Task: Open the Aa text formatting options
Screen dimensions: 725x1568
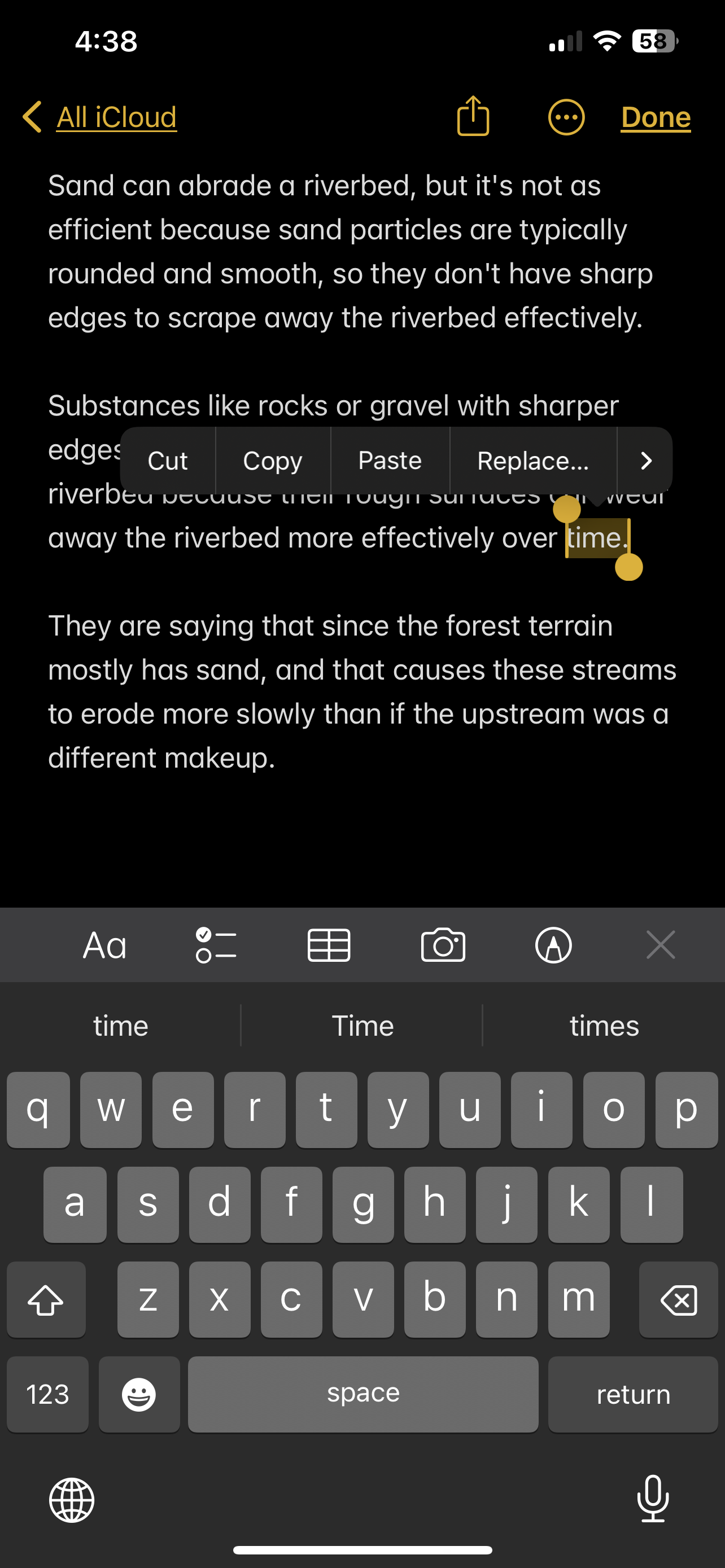Action: tap(104, 945)
